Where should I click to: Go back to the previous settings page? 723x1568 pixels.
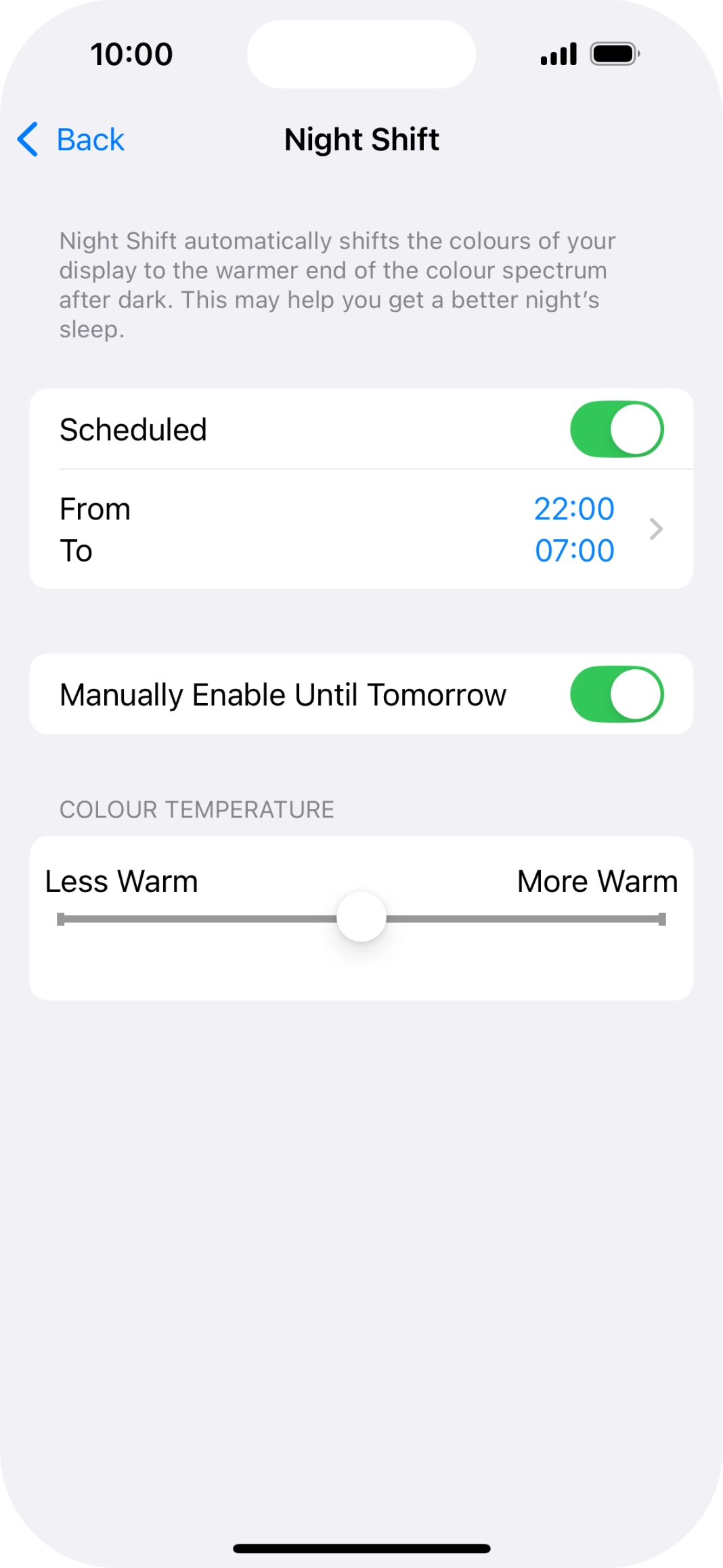[71, 140]
